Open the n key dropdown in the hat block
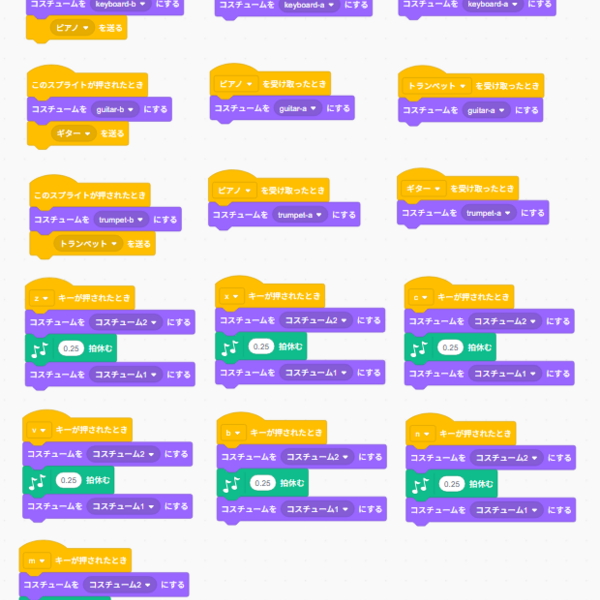Image resolution: width=600 pixels, height=600 pixels. click(423, 434)
